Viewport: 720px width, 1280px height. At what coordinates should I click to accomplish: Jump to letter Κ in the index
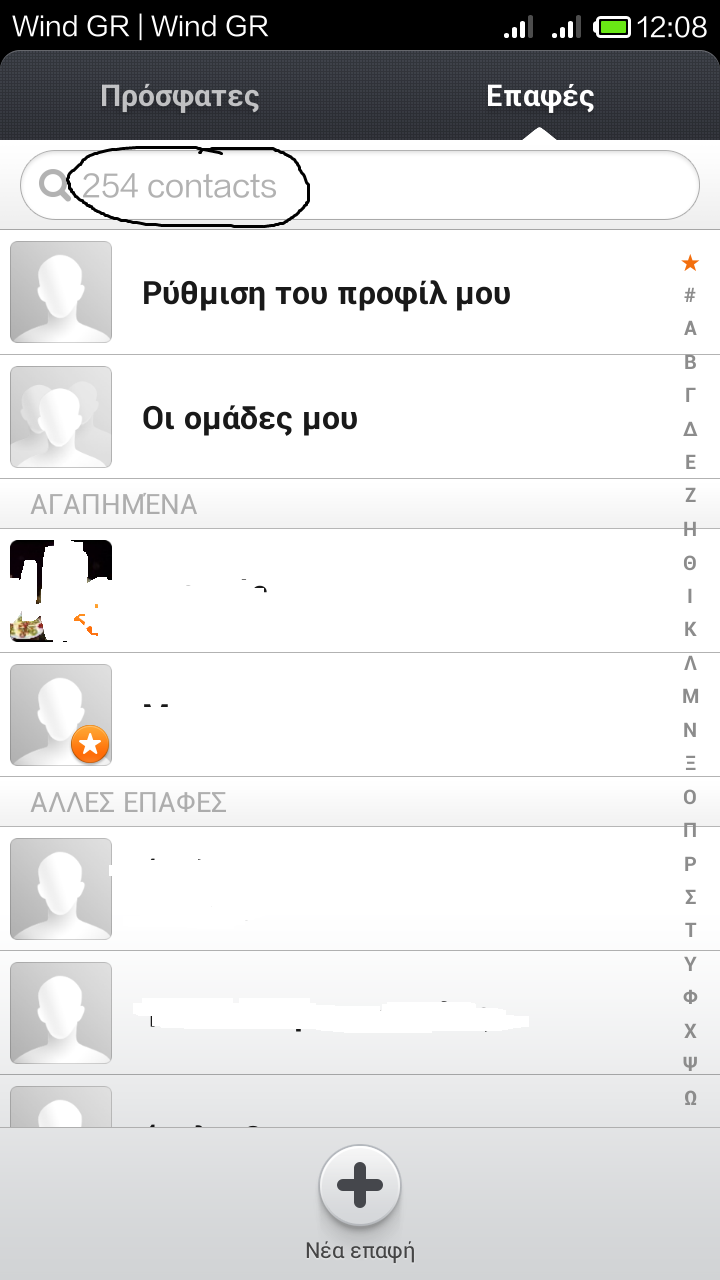690,630
